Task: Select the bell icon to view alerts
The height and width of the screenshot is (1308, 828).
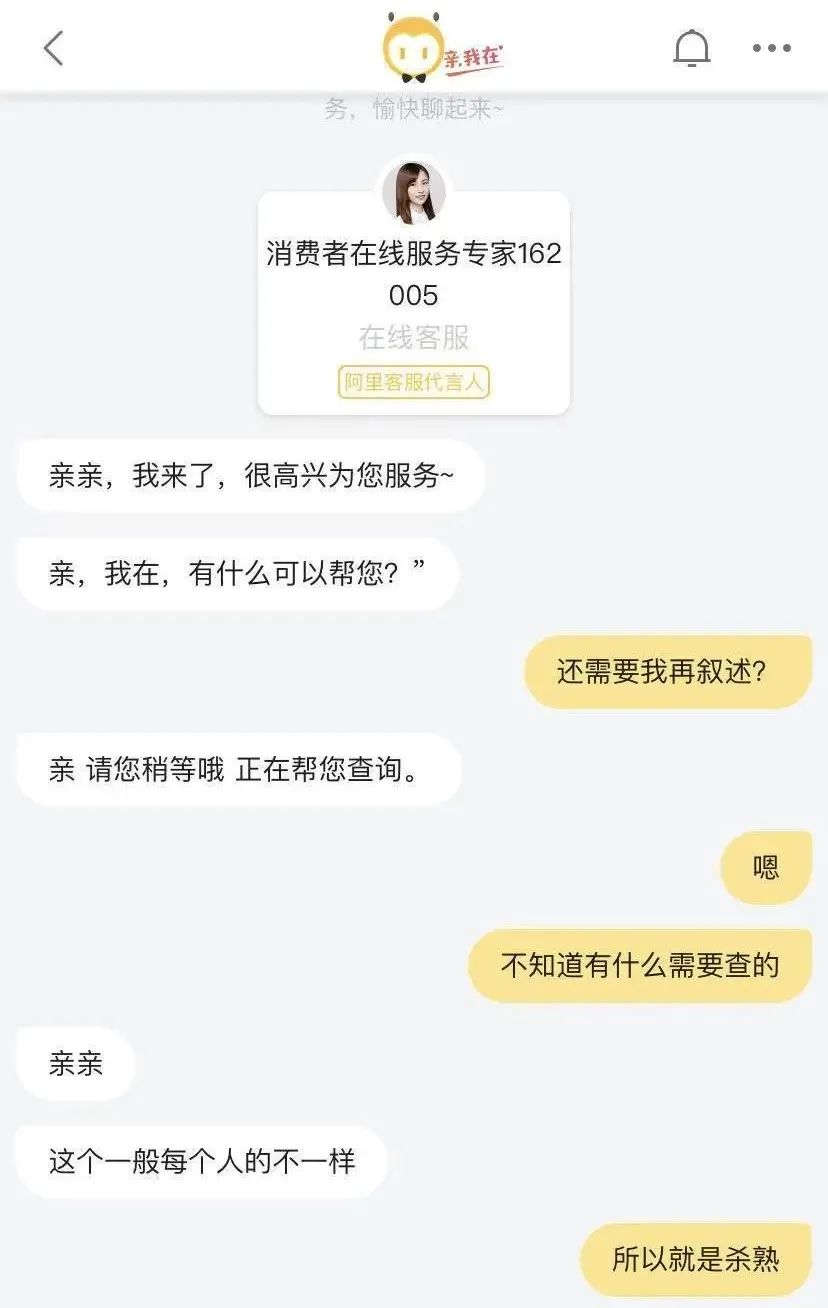Action: click(x=691, y=46)
